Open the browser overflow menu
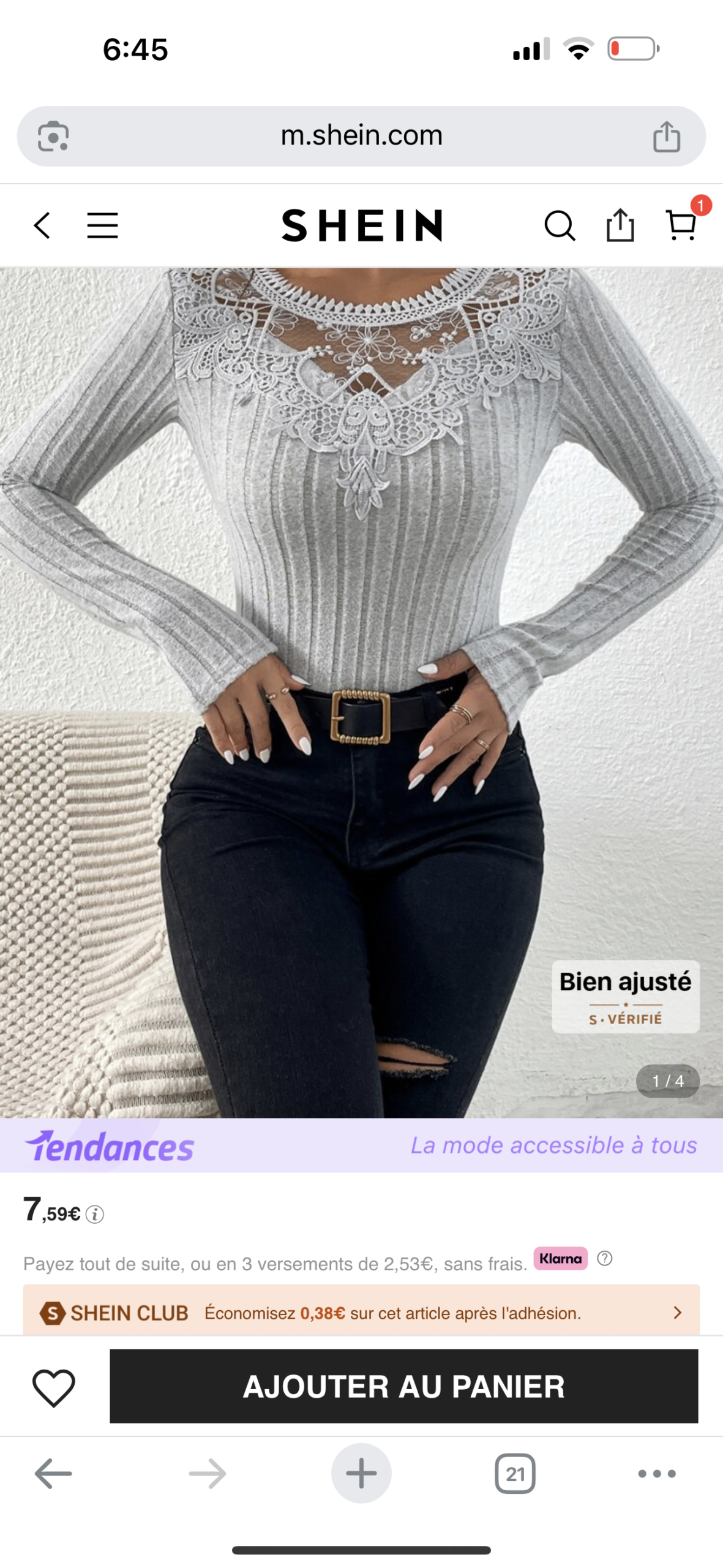This screenshot has height=1568, width=723. click(656, 1473)
